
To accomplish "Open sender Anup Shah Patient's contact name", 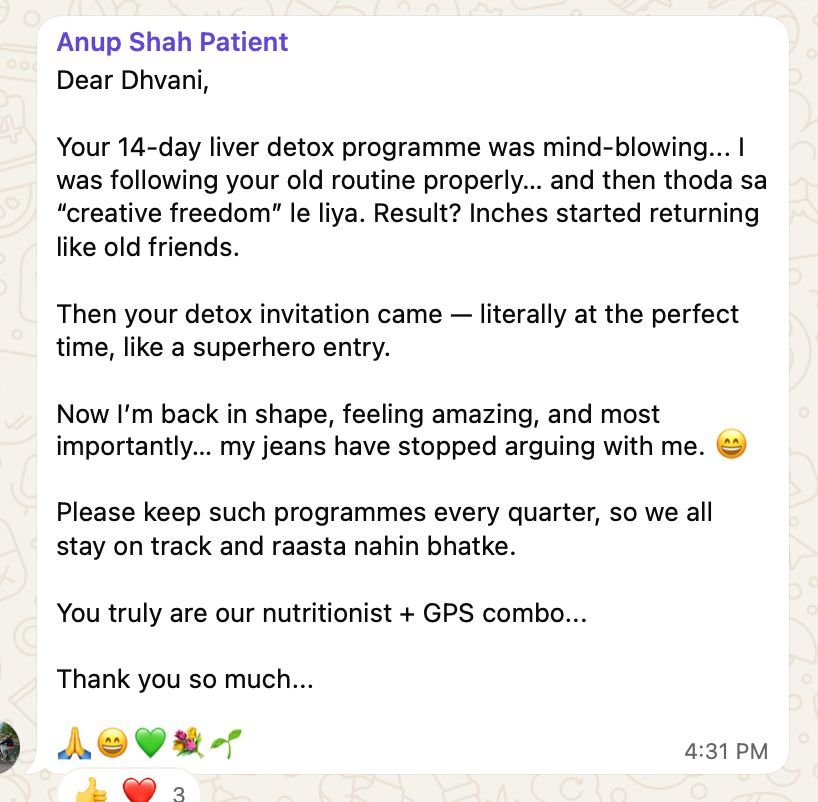I will 172,42.
